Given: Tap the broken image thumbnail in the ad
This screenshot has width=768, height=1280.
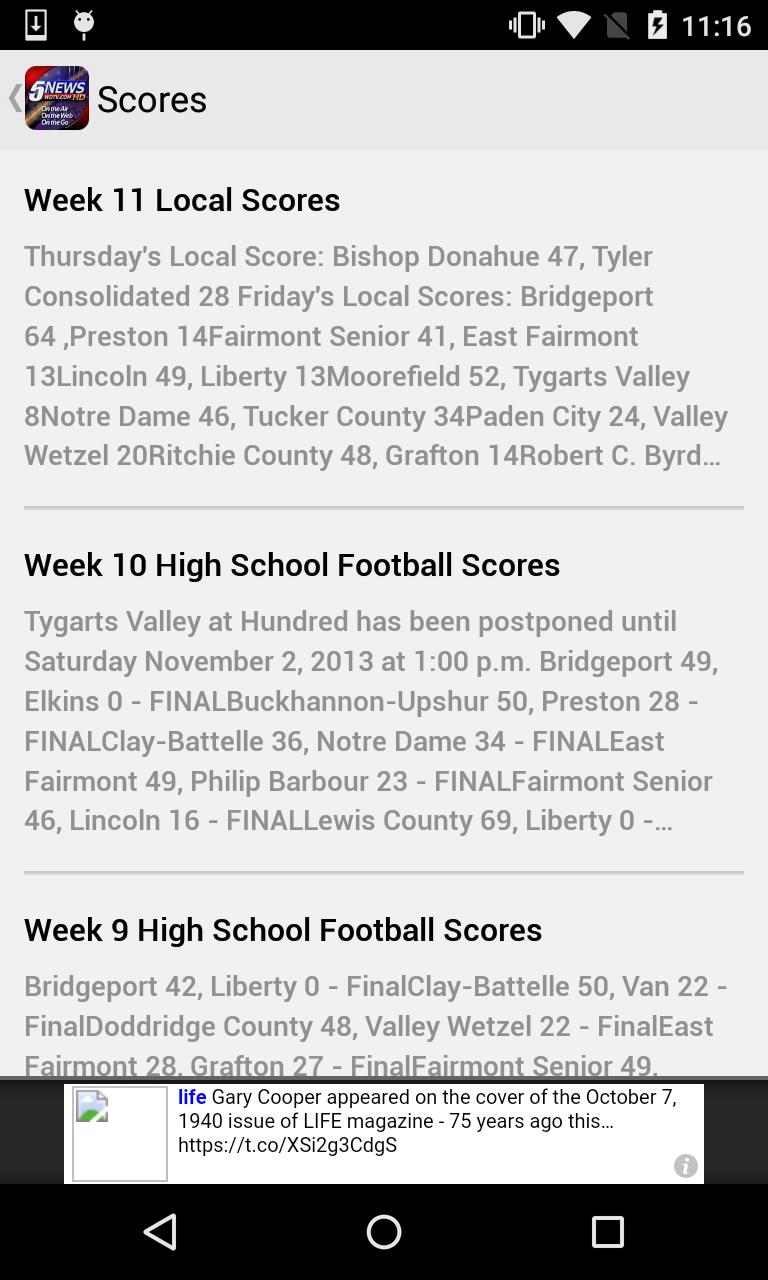Looking at the screenshot, I should [119, 1133].
